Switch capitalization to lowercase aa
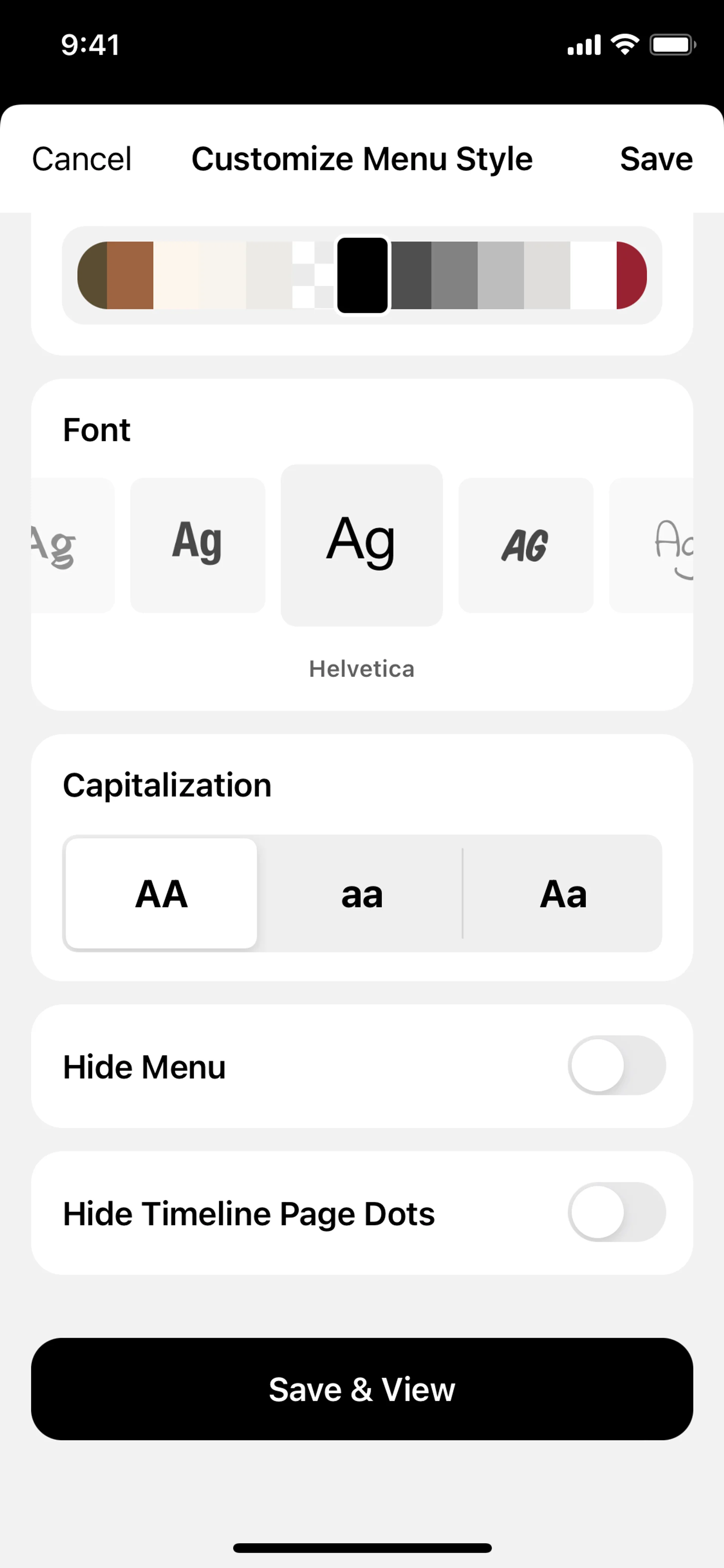 click(362, 893)
